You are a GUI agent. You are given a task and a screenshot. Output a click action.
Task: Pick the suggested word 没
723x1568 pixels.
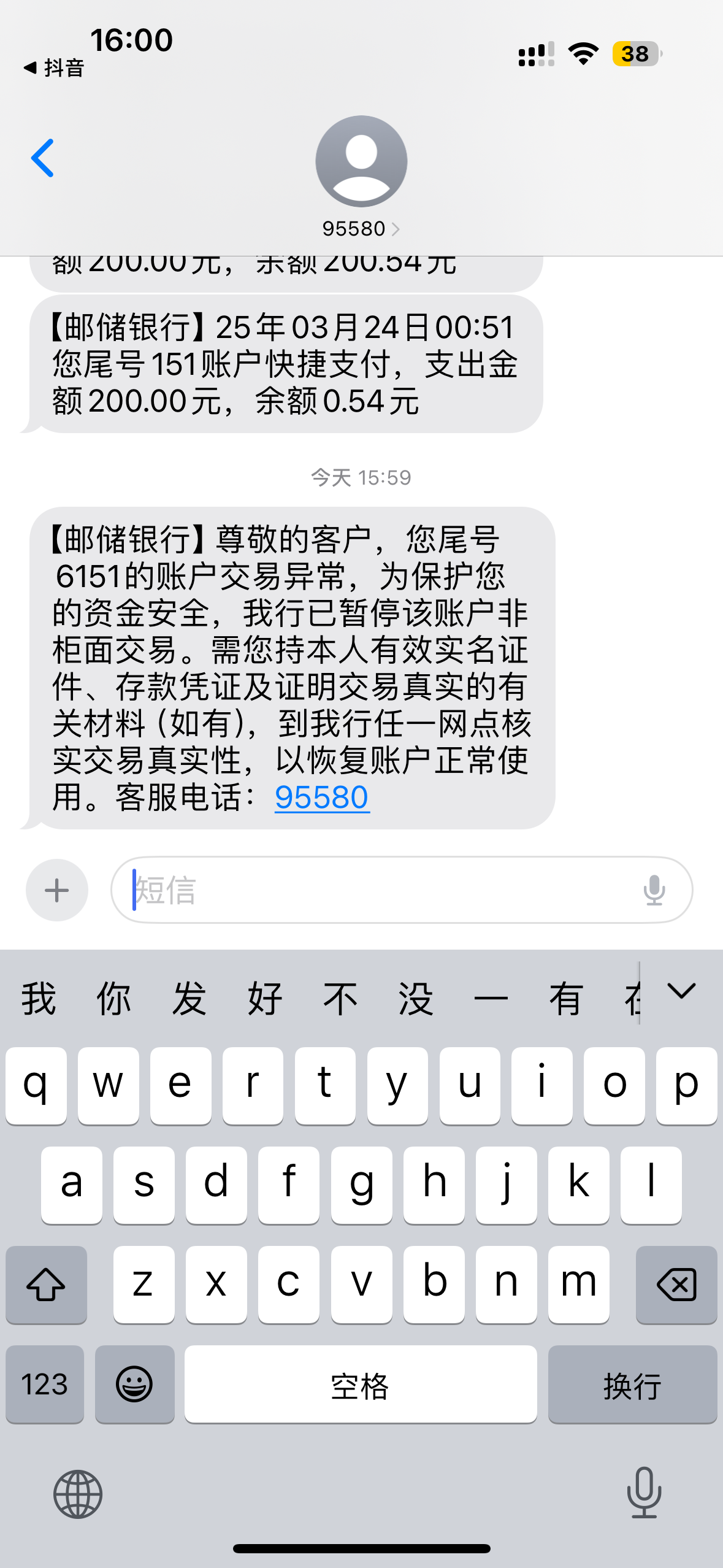(x=416, y=998)
